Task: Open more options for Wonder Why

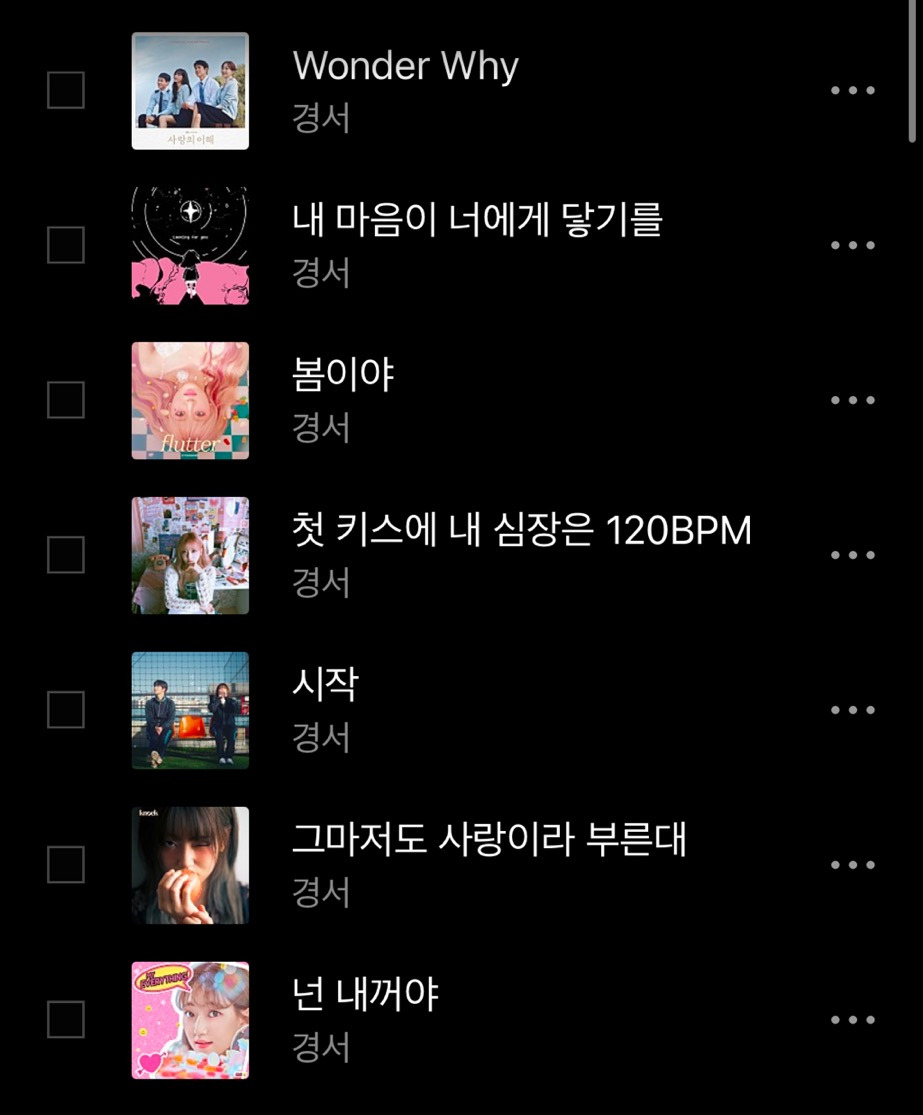Action: point(853,90)
